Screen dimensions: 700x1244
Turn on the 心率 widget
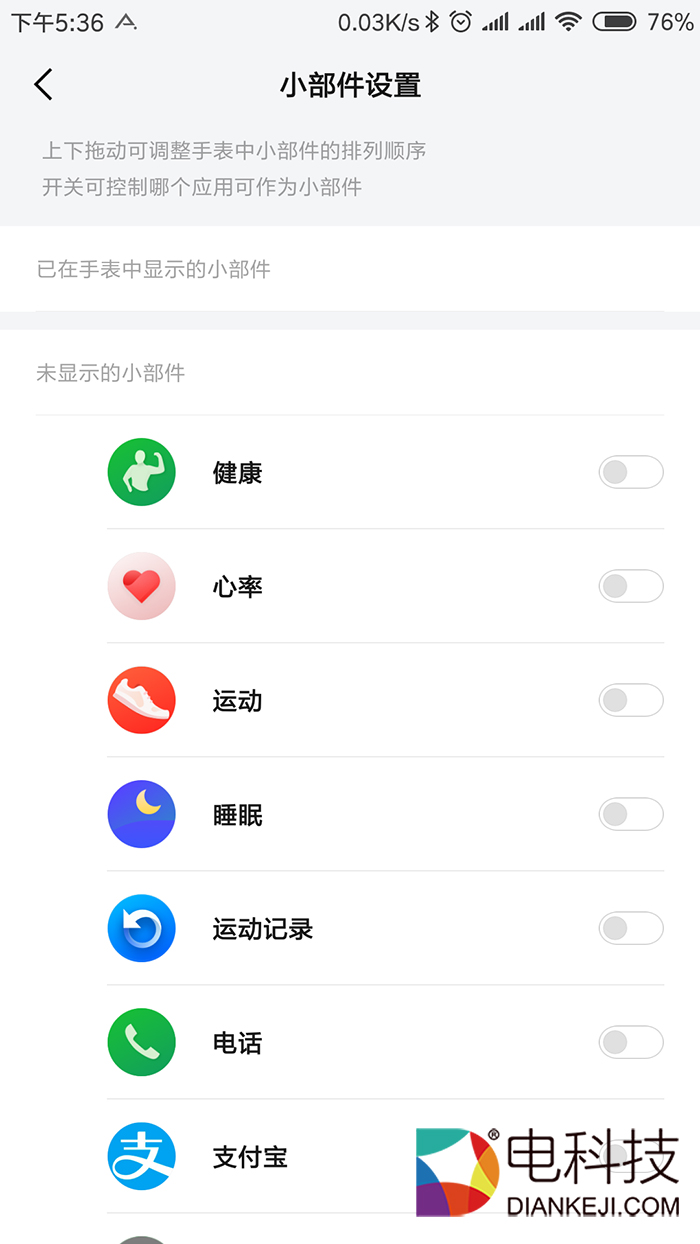(x=631, y=586)
